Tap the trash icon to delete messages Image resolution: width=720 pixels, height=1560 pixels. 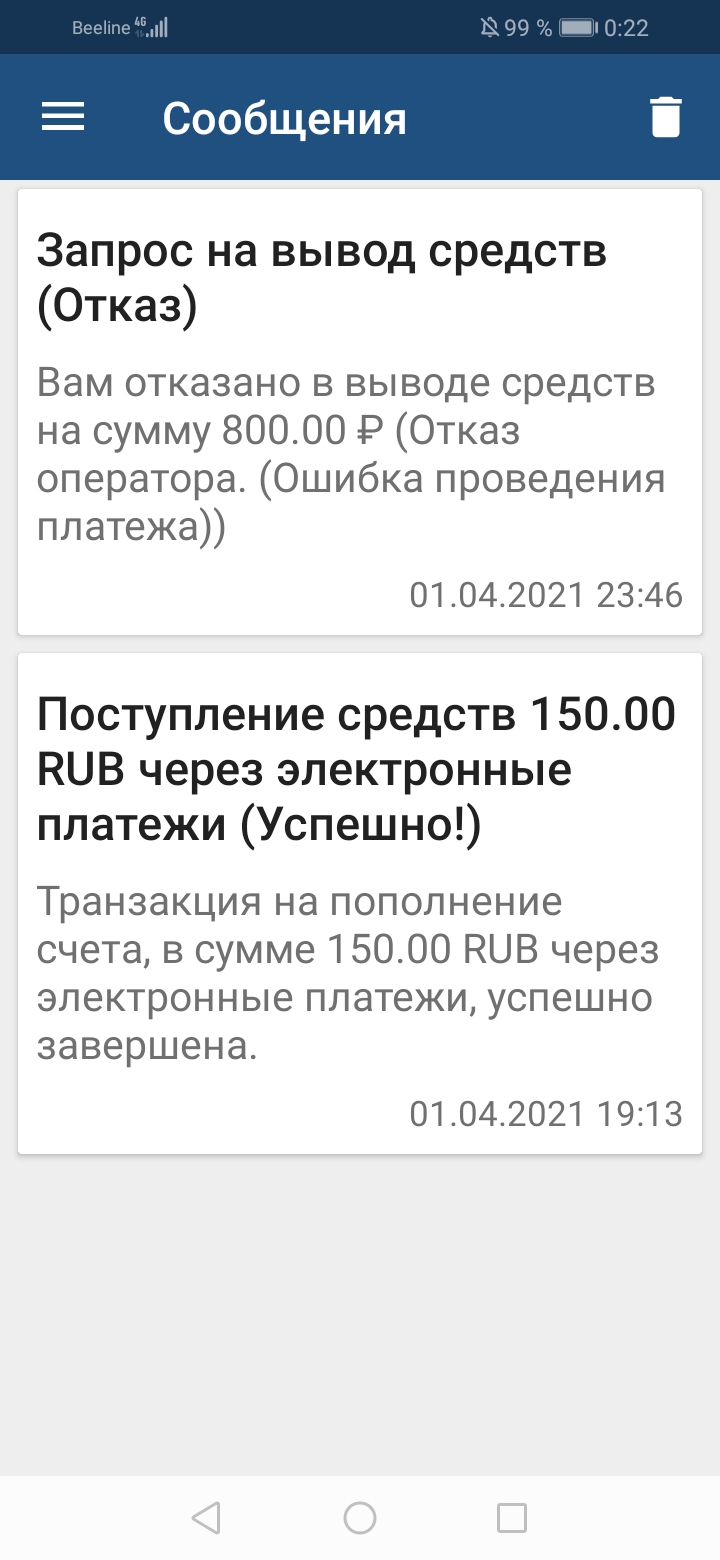coord(666,117)
